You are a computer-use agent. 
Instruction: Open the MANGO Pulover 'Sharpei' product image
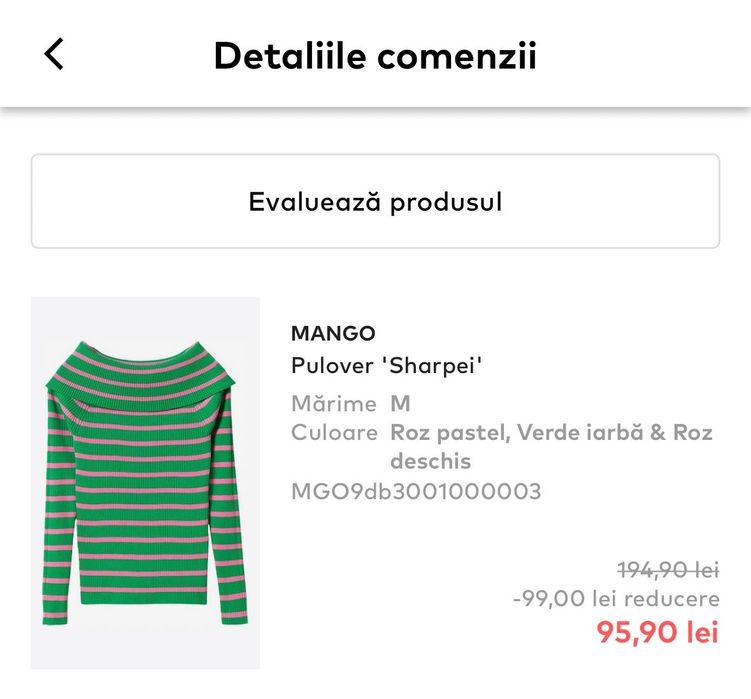145,483
